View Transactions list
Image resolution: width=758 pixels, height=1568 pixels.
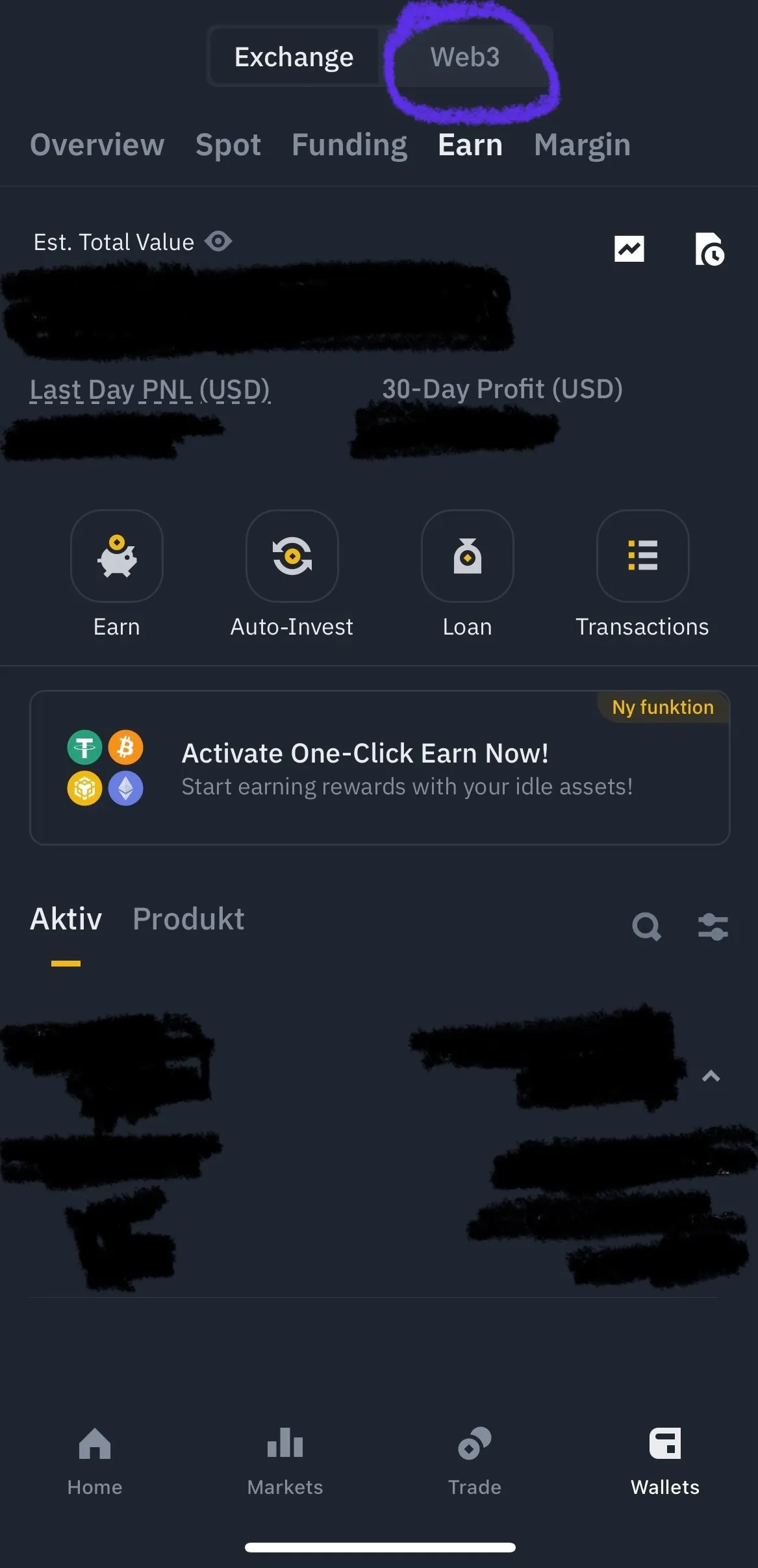click(642, 557)
